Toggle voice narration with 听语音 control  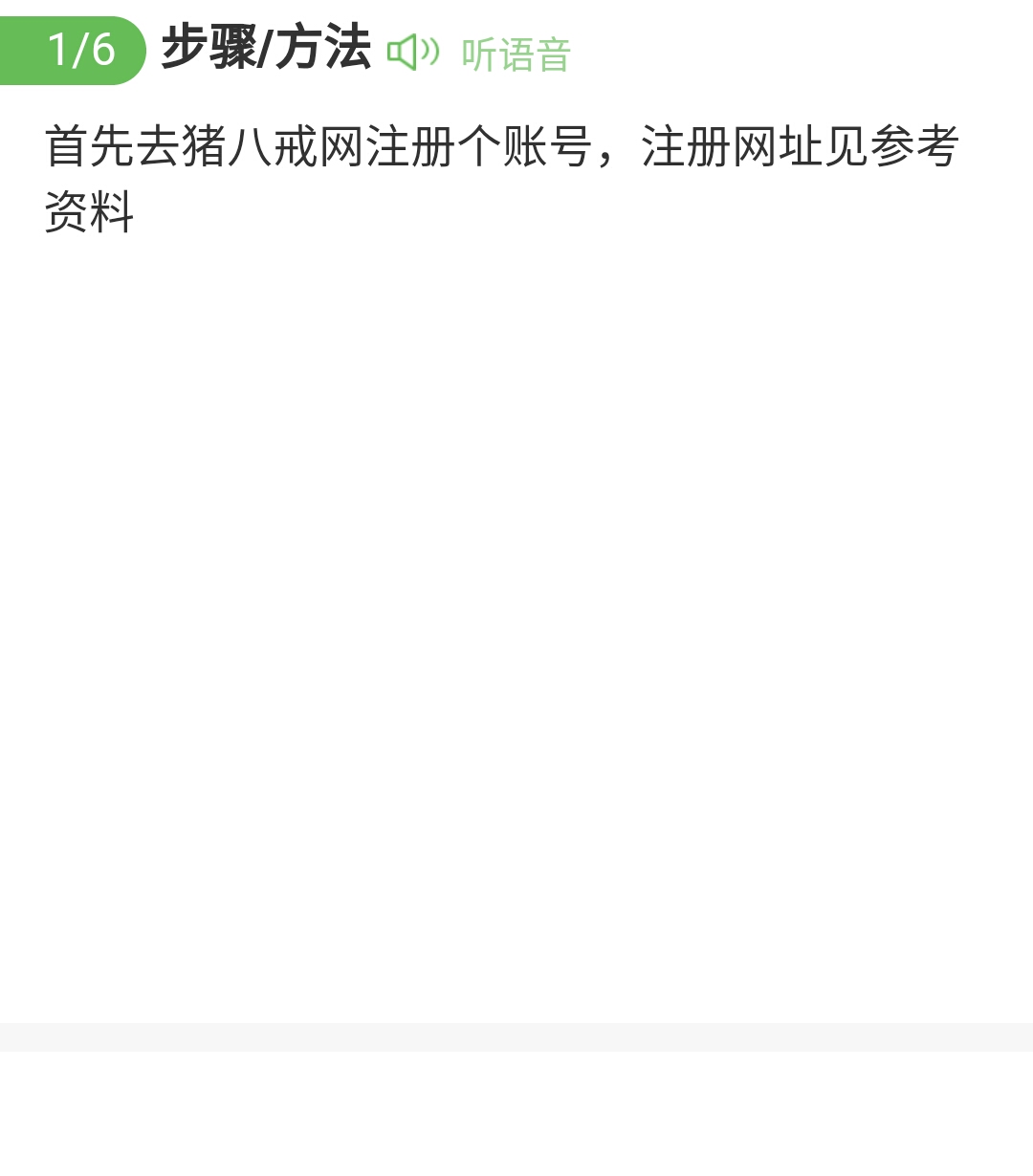point(514,55)
